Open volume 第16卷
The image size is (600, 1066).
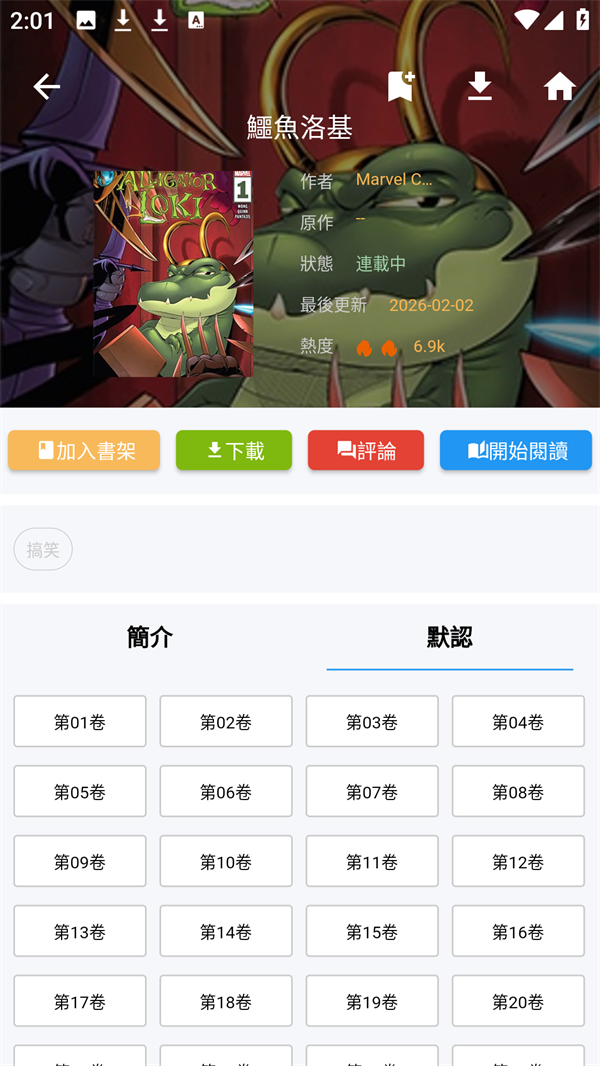(x=518, y=931)
